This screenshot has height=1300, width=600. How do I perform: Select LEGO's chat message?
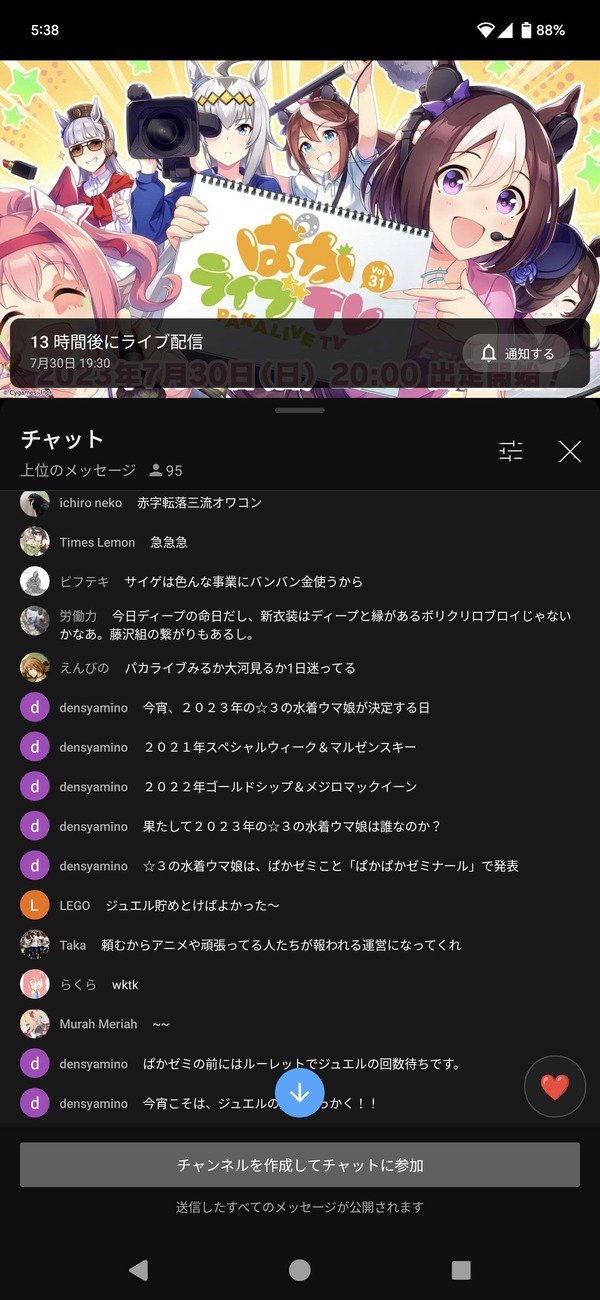tap(300, 905)
